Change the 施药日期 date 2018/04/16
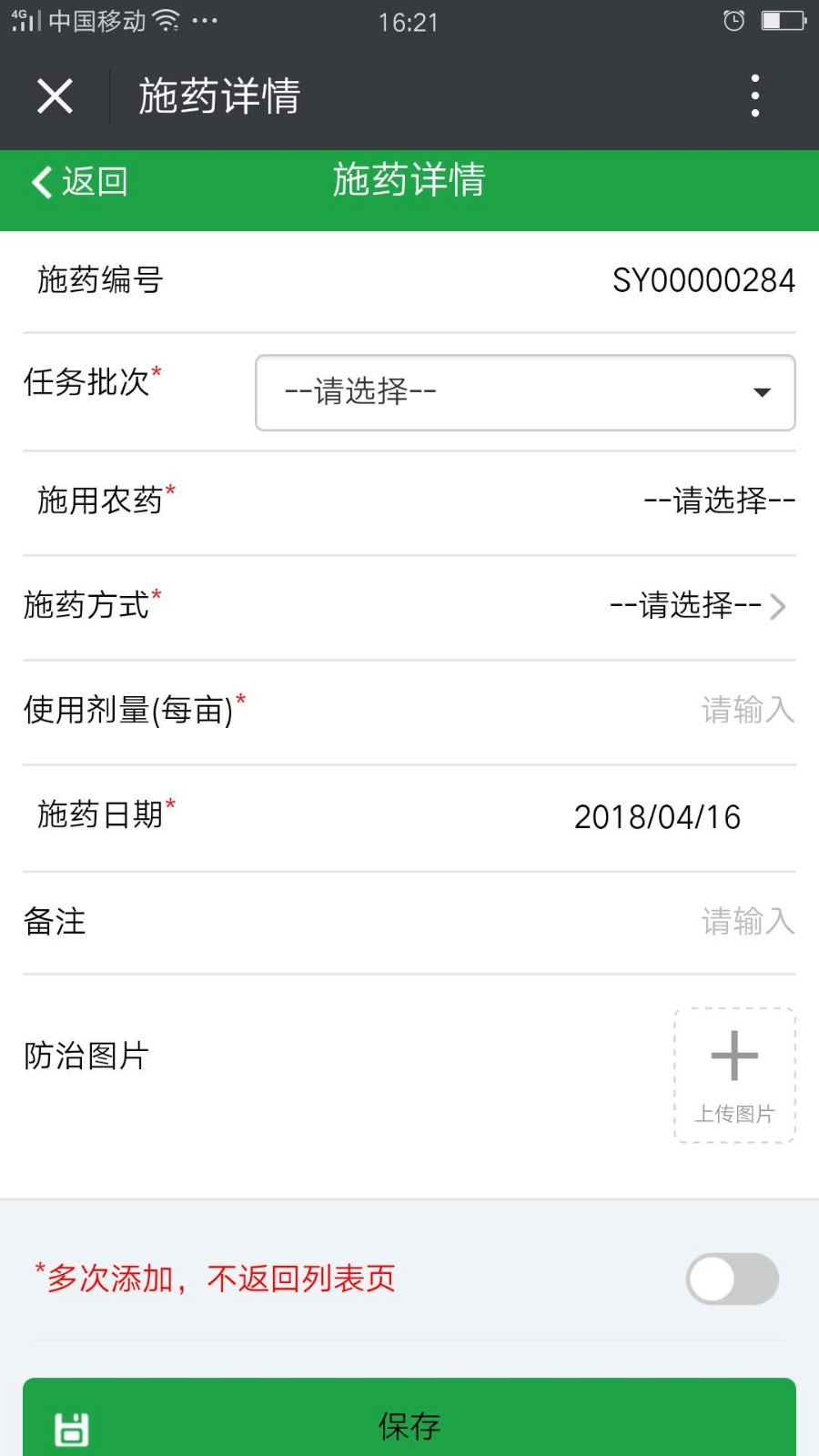 (657, 817)
